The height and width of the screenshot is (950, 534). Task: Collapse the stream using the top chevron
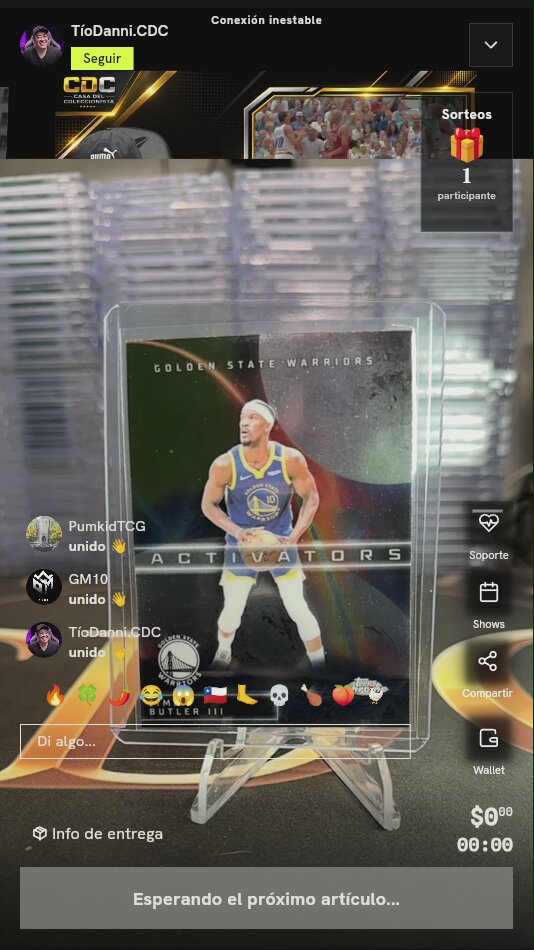[x=490, y=45]
